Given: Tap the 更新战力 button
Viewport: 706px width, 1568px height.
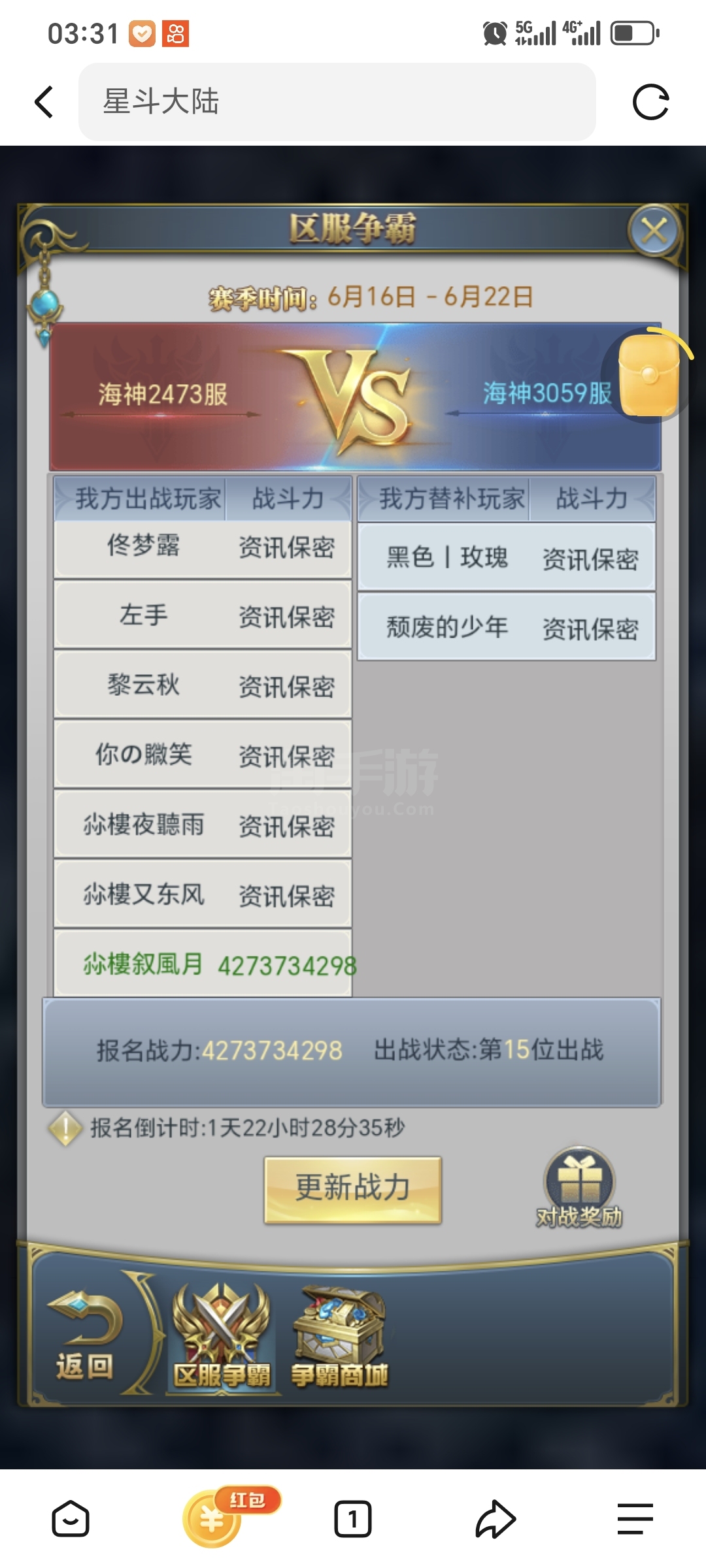Looking at the screenshot, I should [353, 1190].
